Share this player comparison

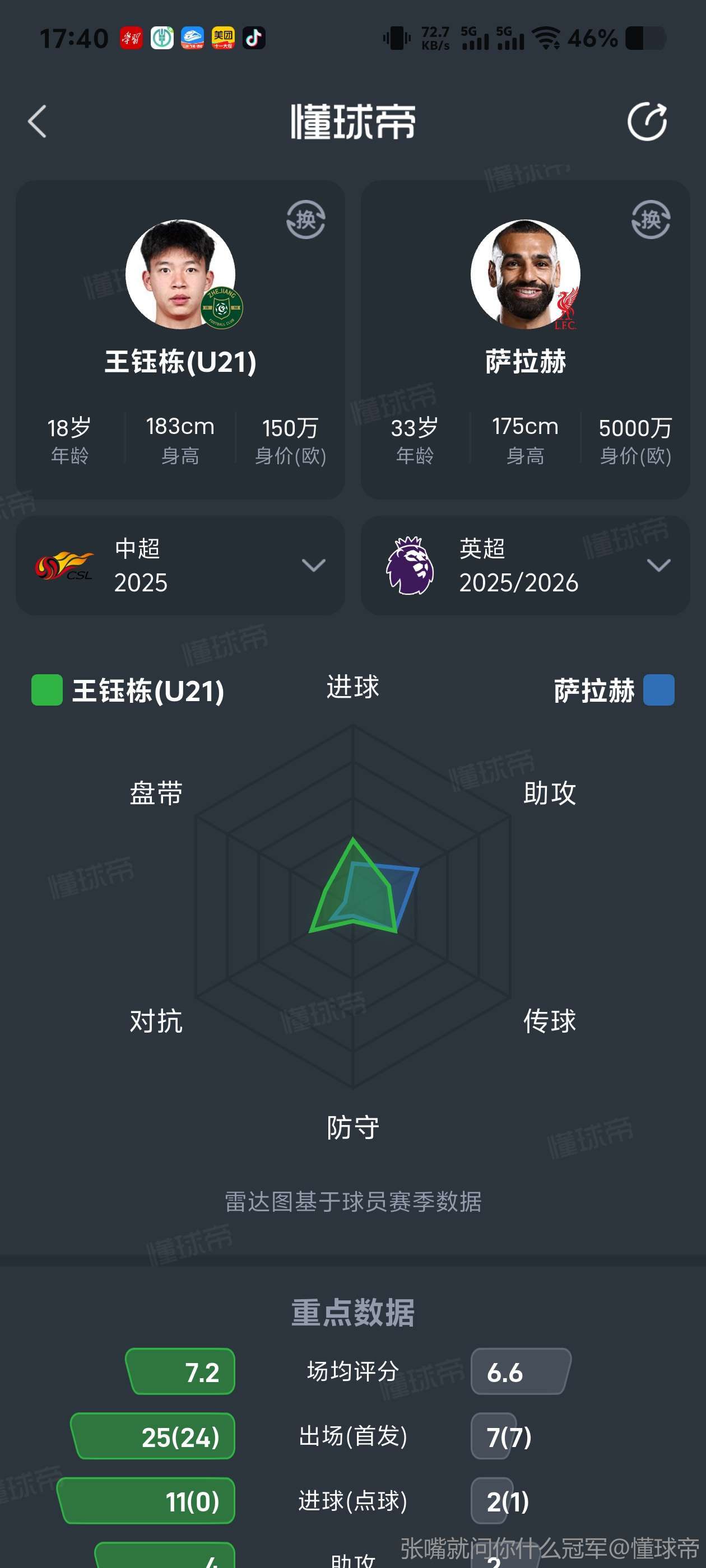tap(647, 122)
